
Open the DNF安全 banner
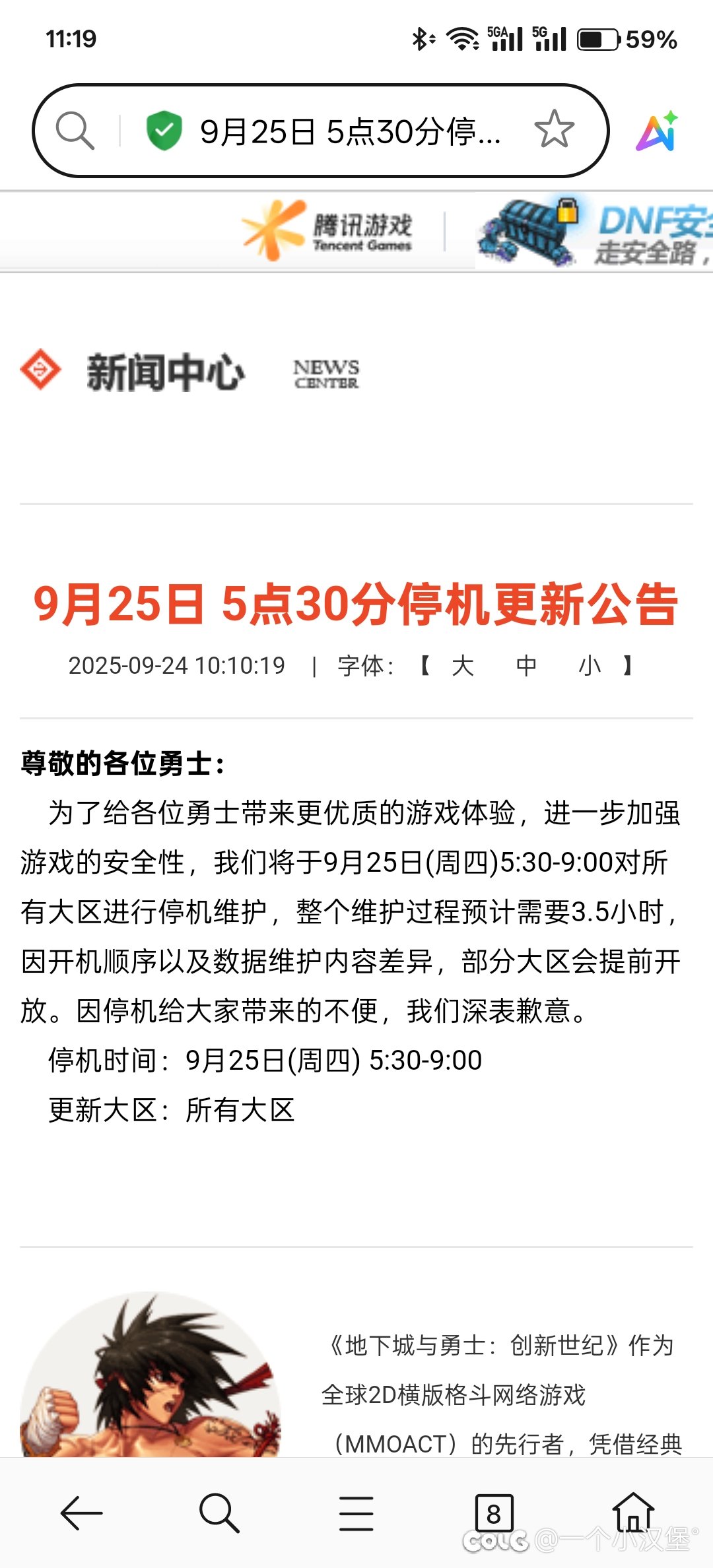pos(594,232)
